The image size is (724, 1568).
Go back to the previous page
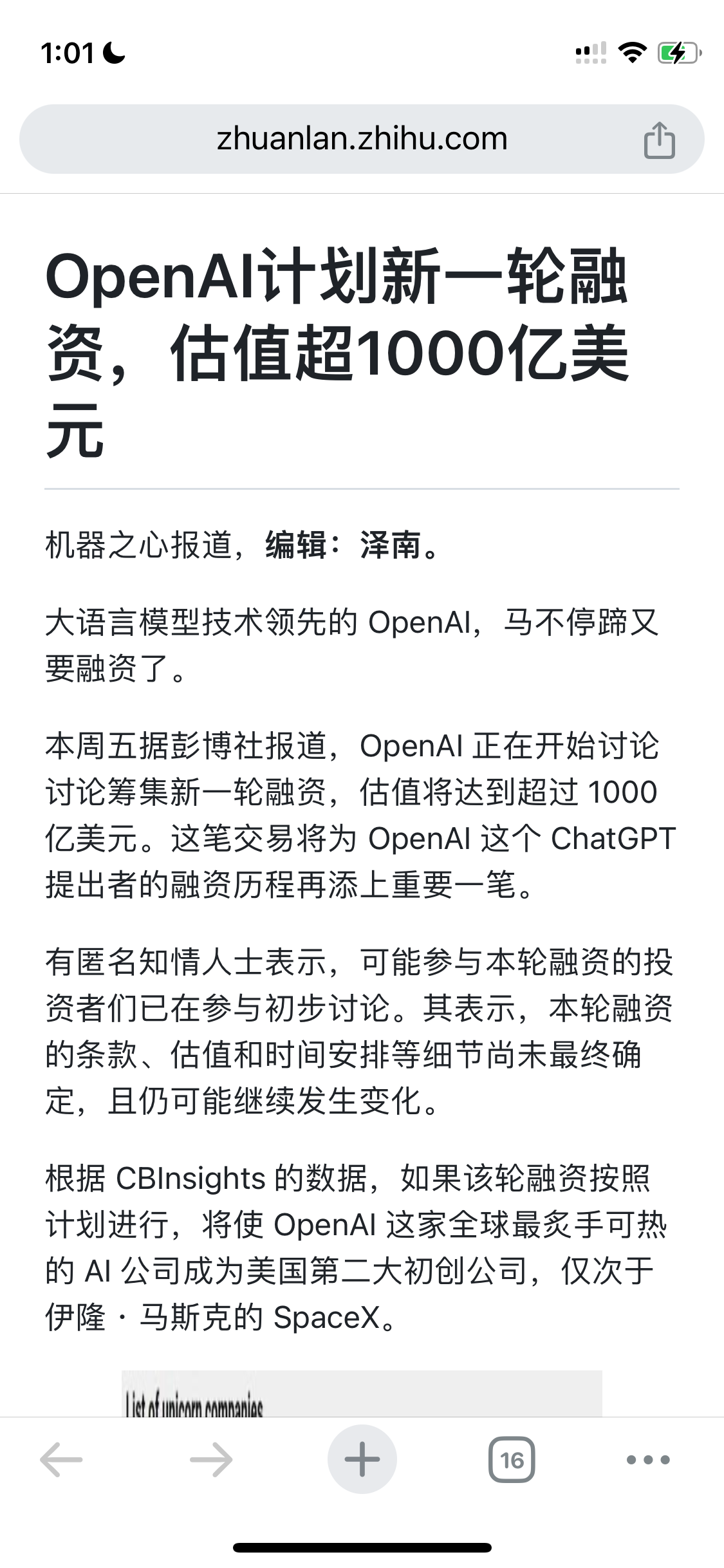coord(61,1459)
